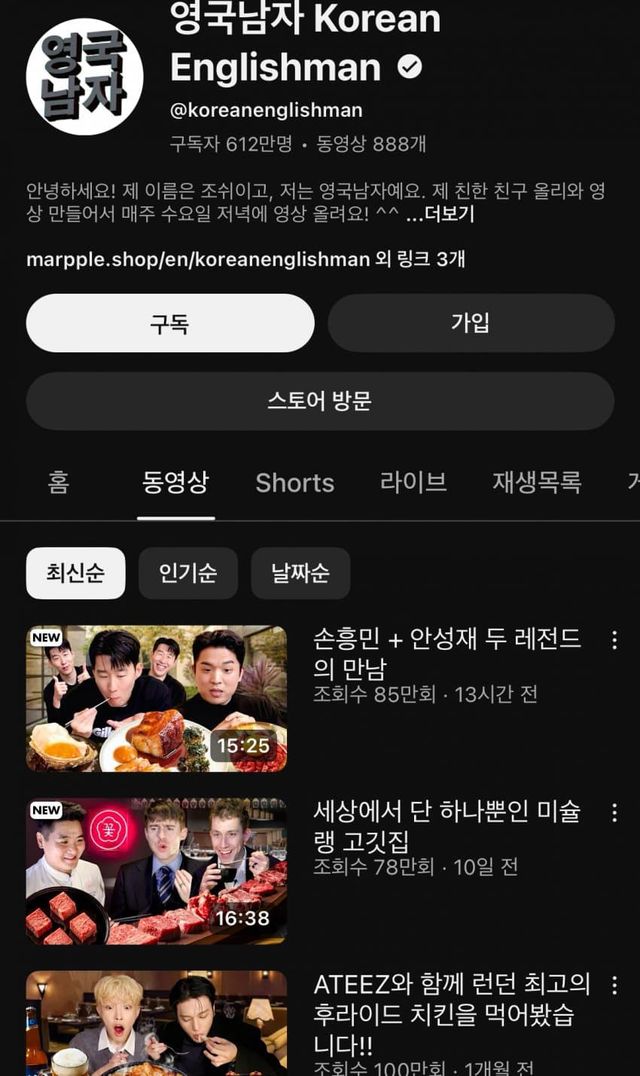
Task: Switch to the Shorts tab
Action: [294, 482]
